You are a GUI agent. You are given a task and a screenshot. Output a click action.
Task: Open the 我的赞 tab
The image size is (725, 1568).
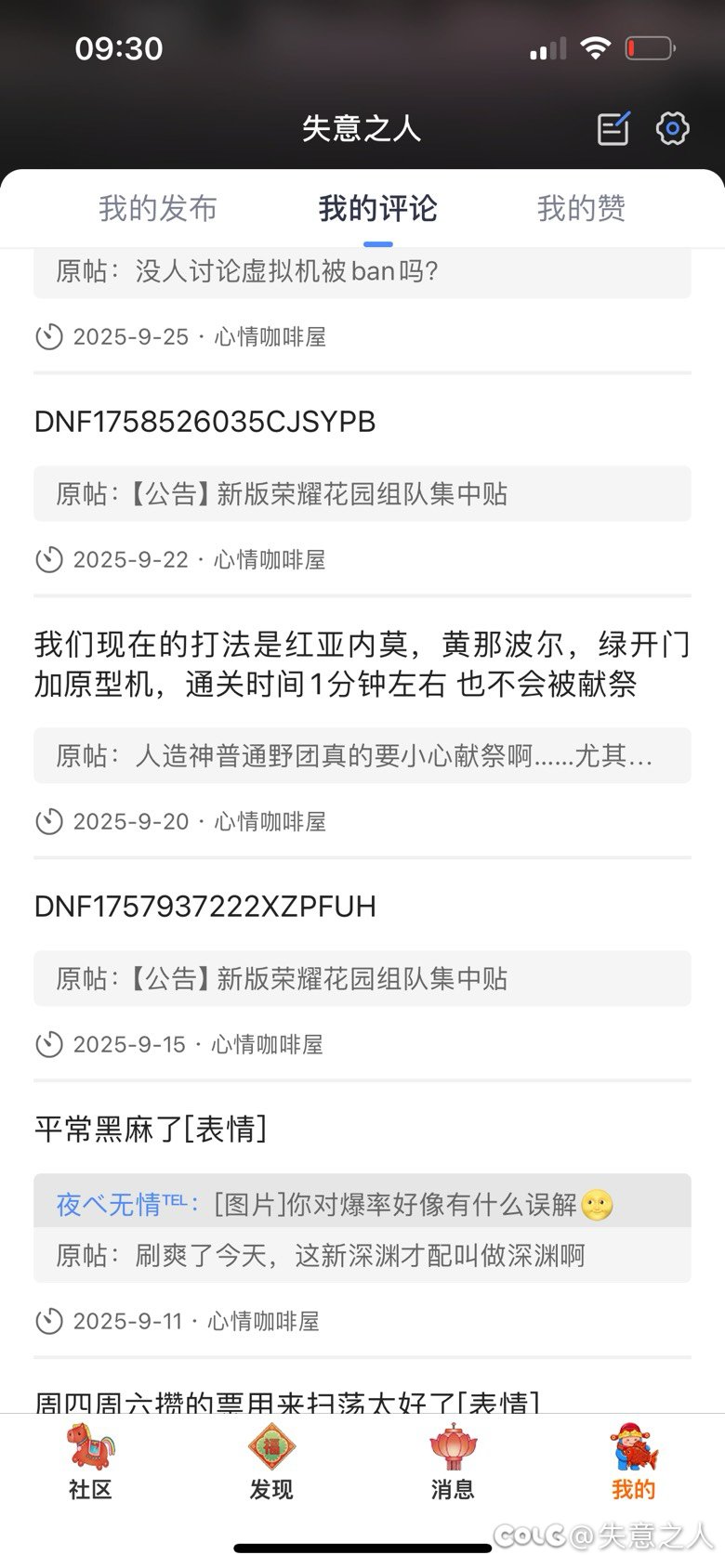(x=580, y=209)
